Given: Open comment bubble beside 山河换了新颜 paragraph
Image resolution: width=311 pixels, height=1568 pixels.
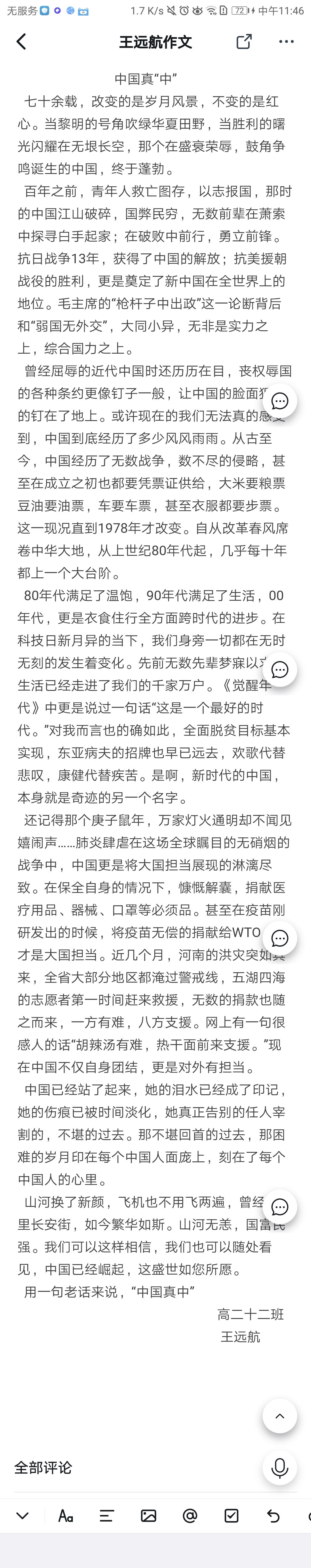Looking at the screenshot, I should tap(279, 1206).
